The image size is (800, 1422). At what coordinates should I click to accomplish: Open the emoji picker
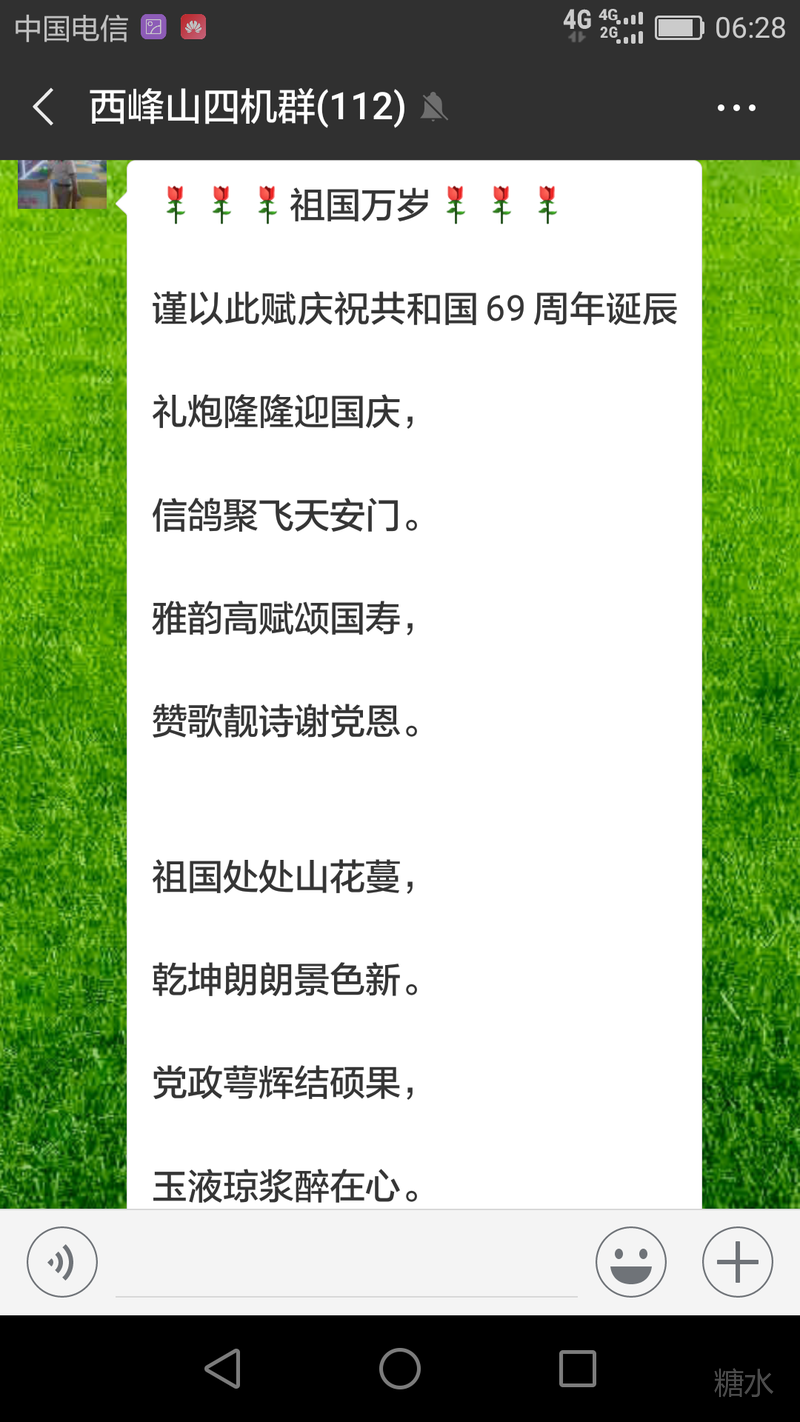pyautogui.click(x=631, y=1262)
